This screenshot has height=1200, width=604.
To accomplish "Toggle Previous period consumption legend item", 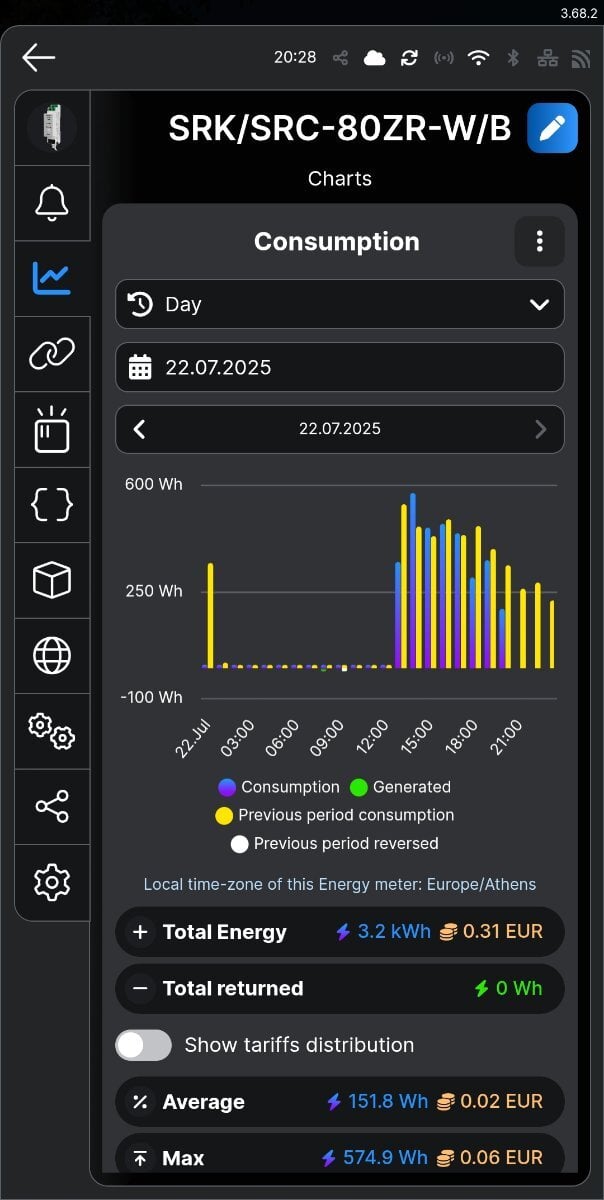I will tap(335, 815).
